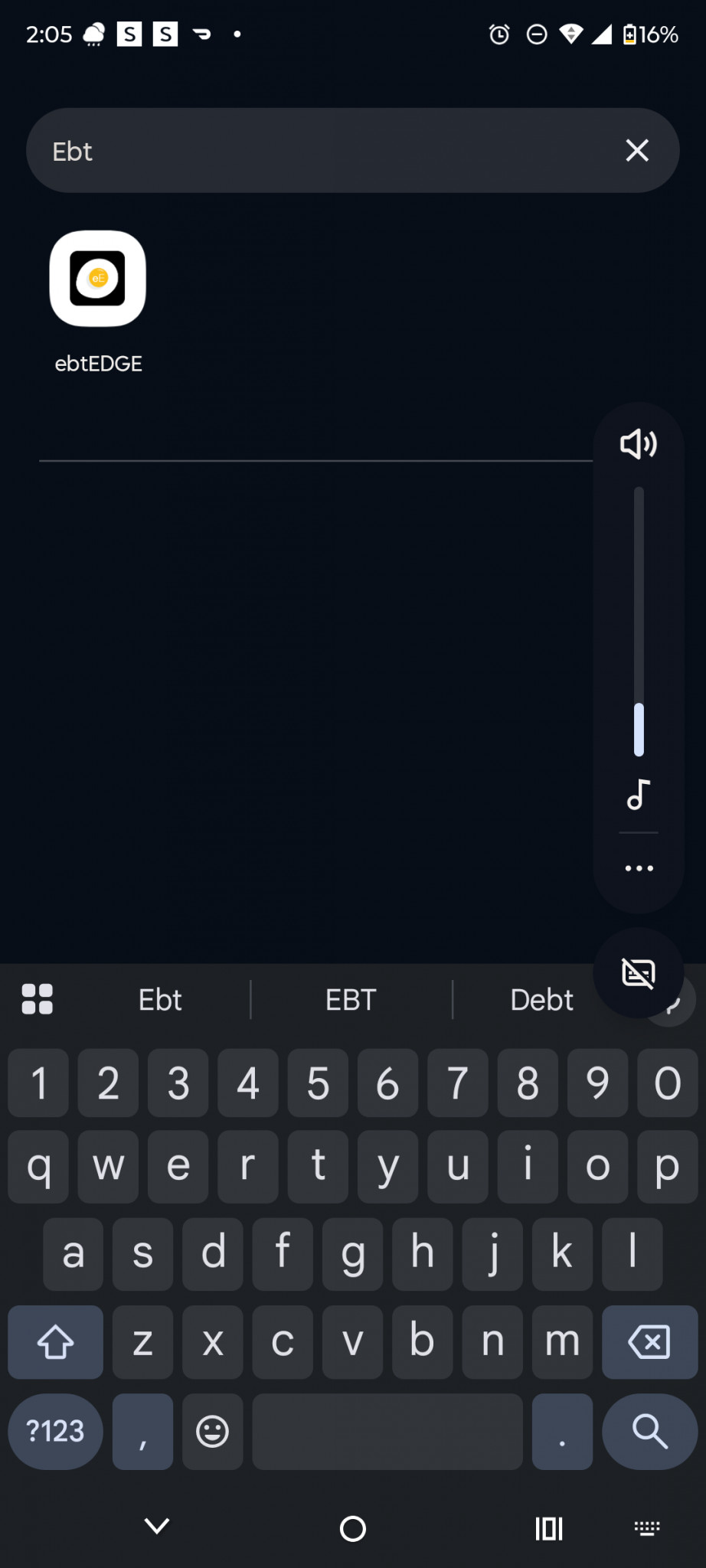Enable shift on the keyboard

coord(55,1342)
